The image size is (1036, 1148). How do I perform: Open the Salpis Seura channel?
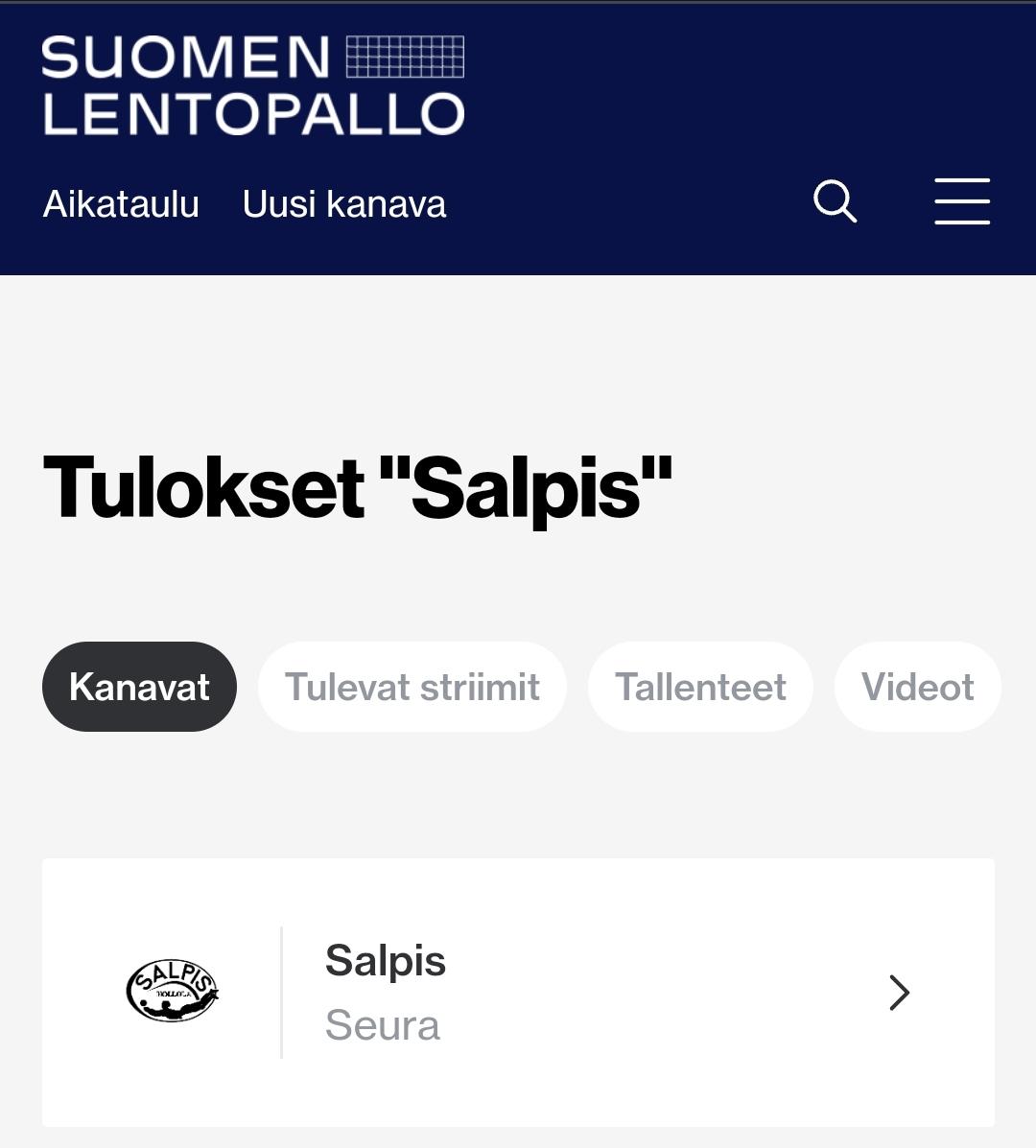(518, 993)
